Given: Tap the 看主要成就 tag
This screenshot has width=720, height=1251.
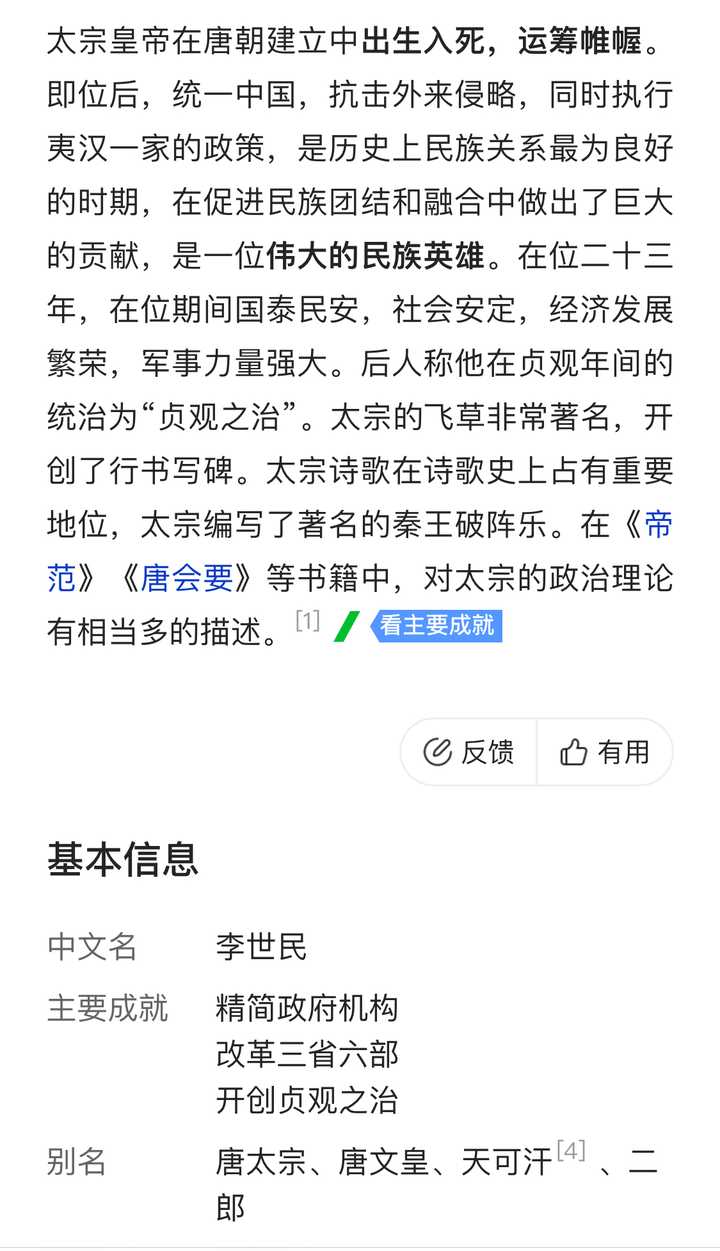Looking at the screenshot, I should coord(435,625).
